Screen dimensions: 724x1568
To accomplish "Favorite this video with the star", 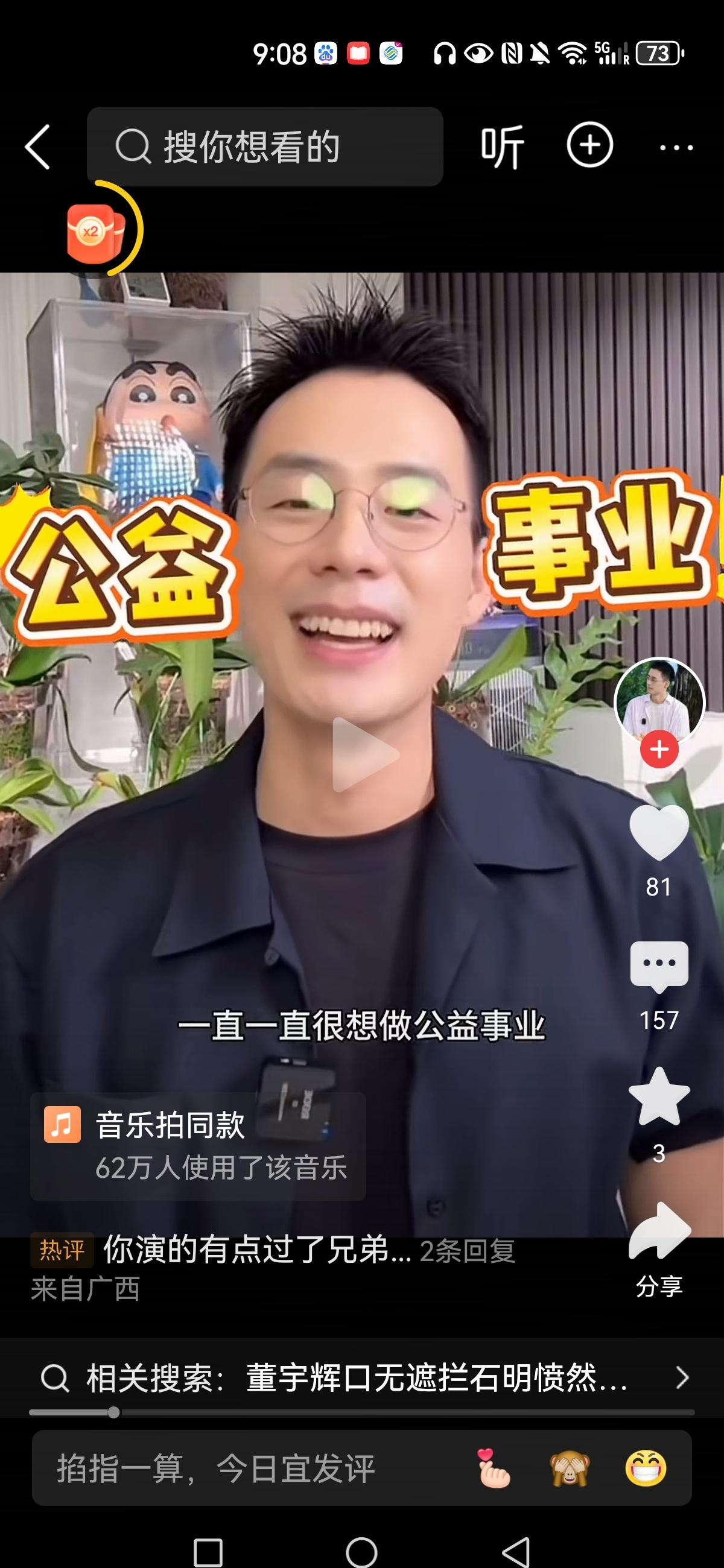I will pyautogui.click(x=659, y=1098).
